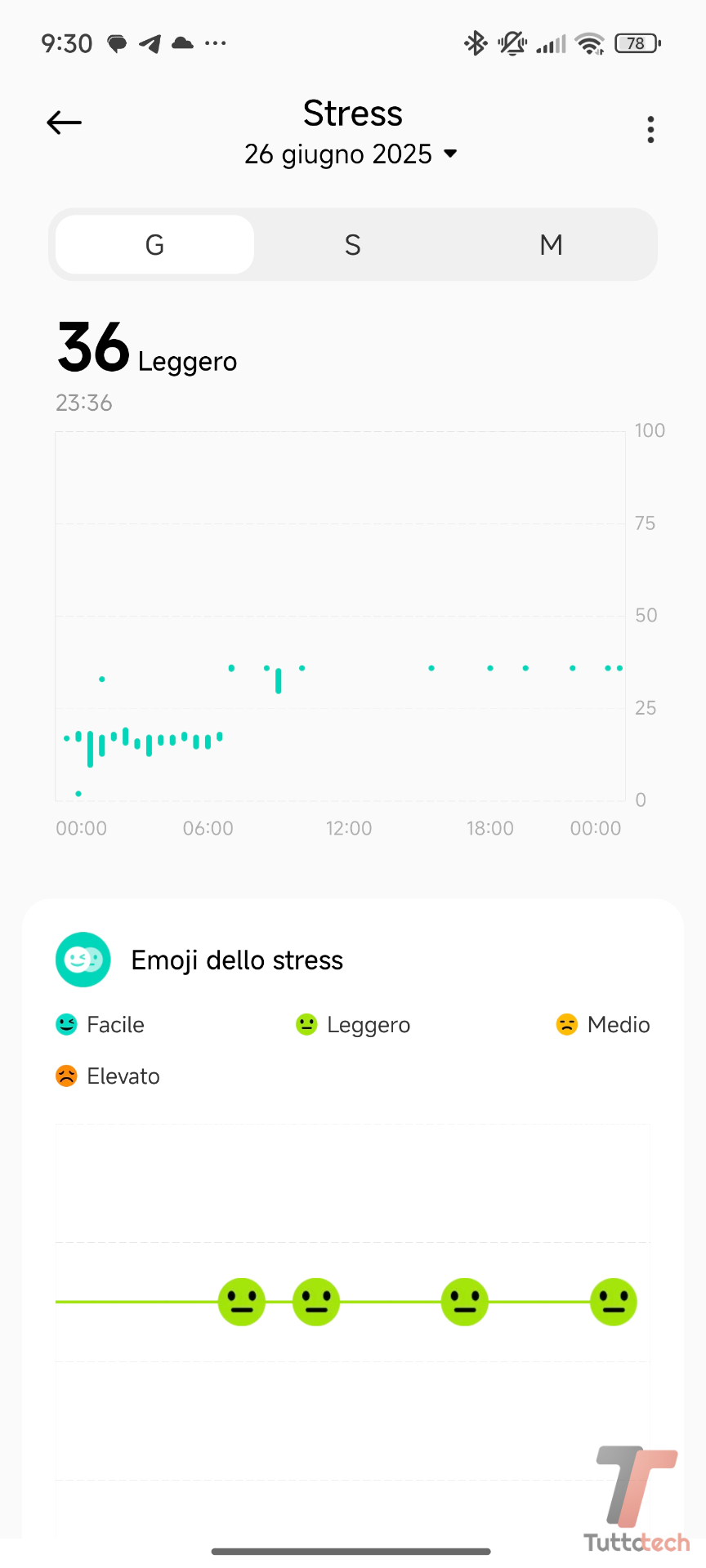Switch to the M monthly tab
Viewport: 706px width, 1568px height.
click(x=551, y=245)
